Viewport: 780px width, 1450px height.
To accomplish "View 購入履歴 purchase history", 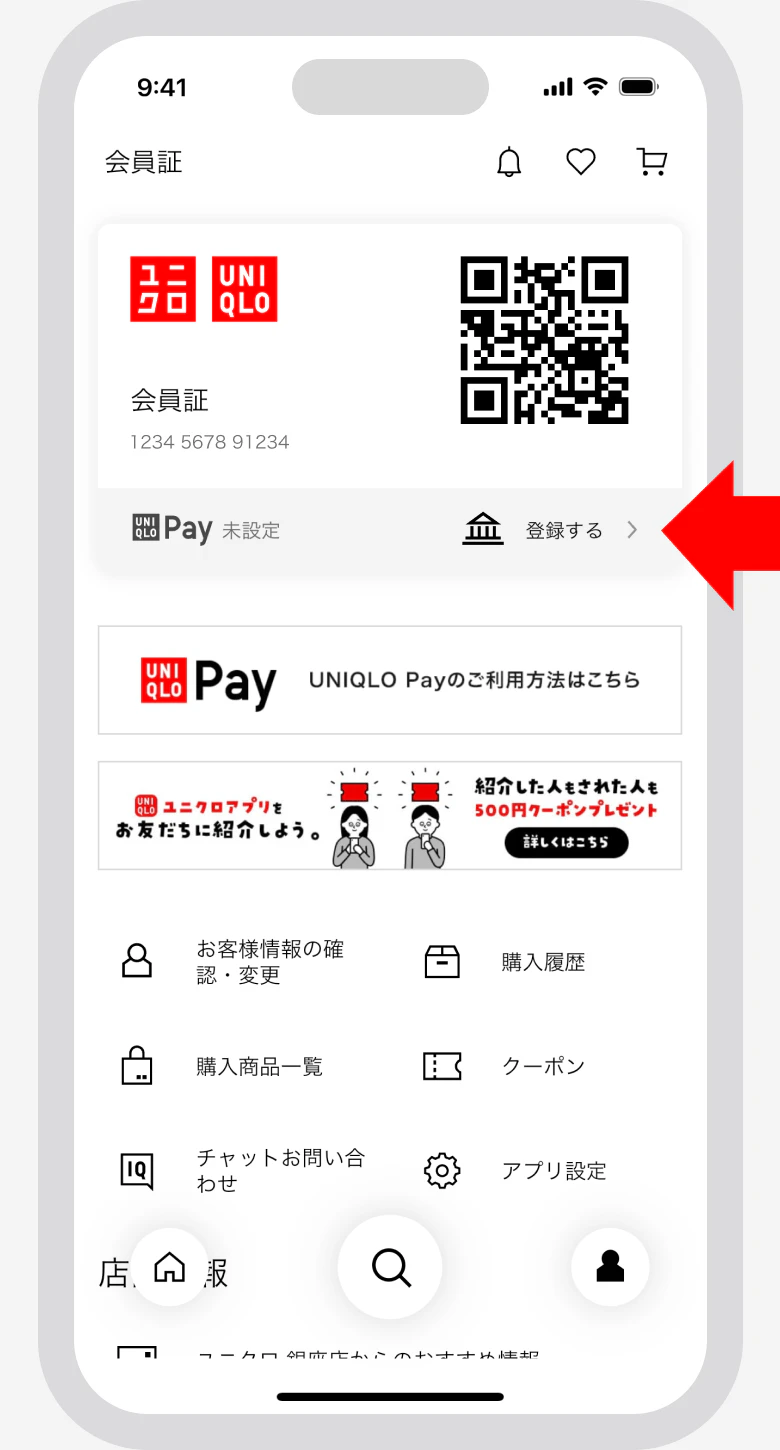I will pyautogui.click(x=520, y=962).
